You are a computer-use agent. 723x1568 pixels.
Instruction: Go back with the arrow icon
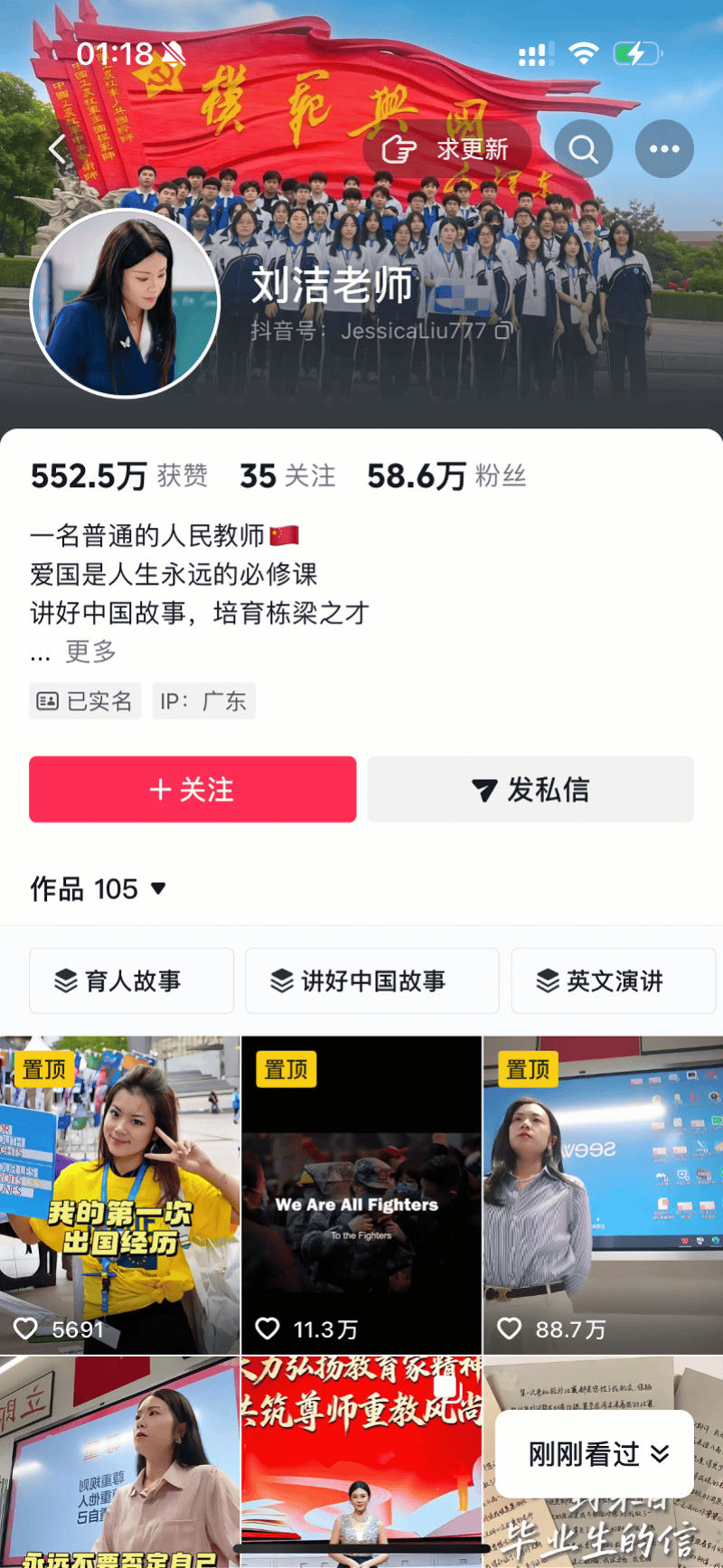(x=58, y=149)
